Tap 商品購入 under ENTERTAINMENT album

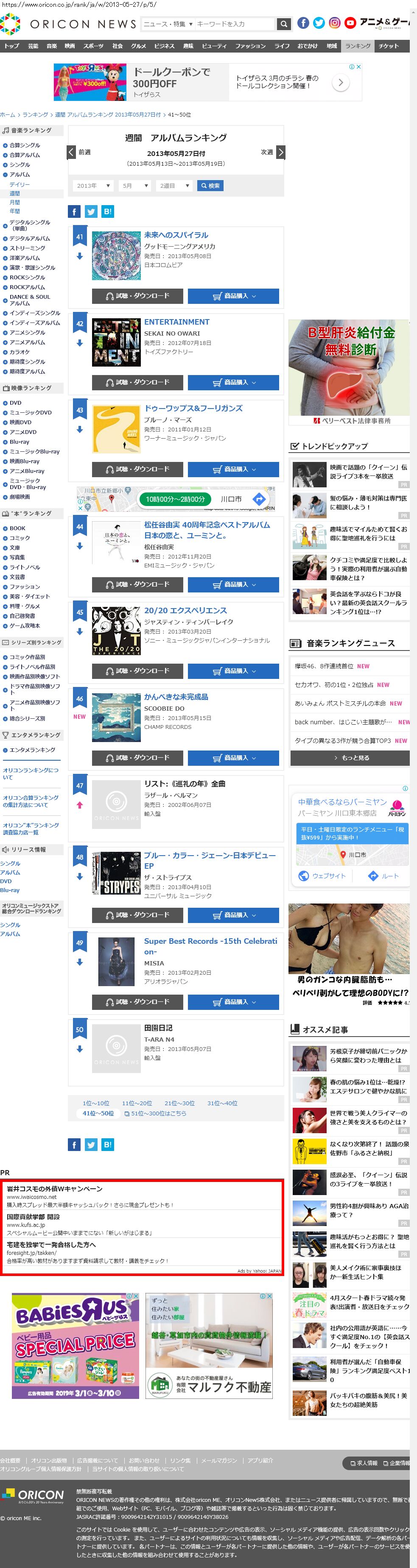pos(233,382)
